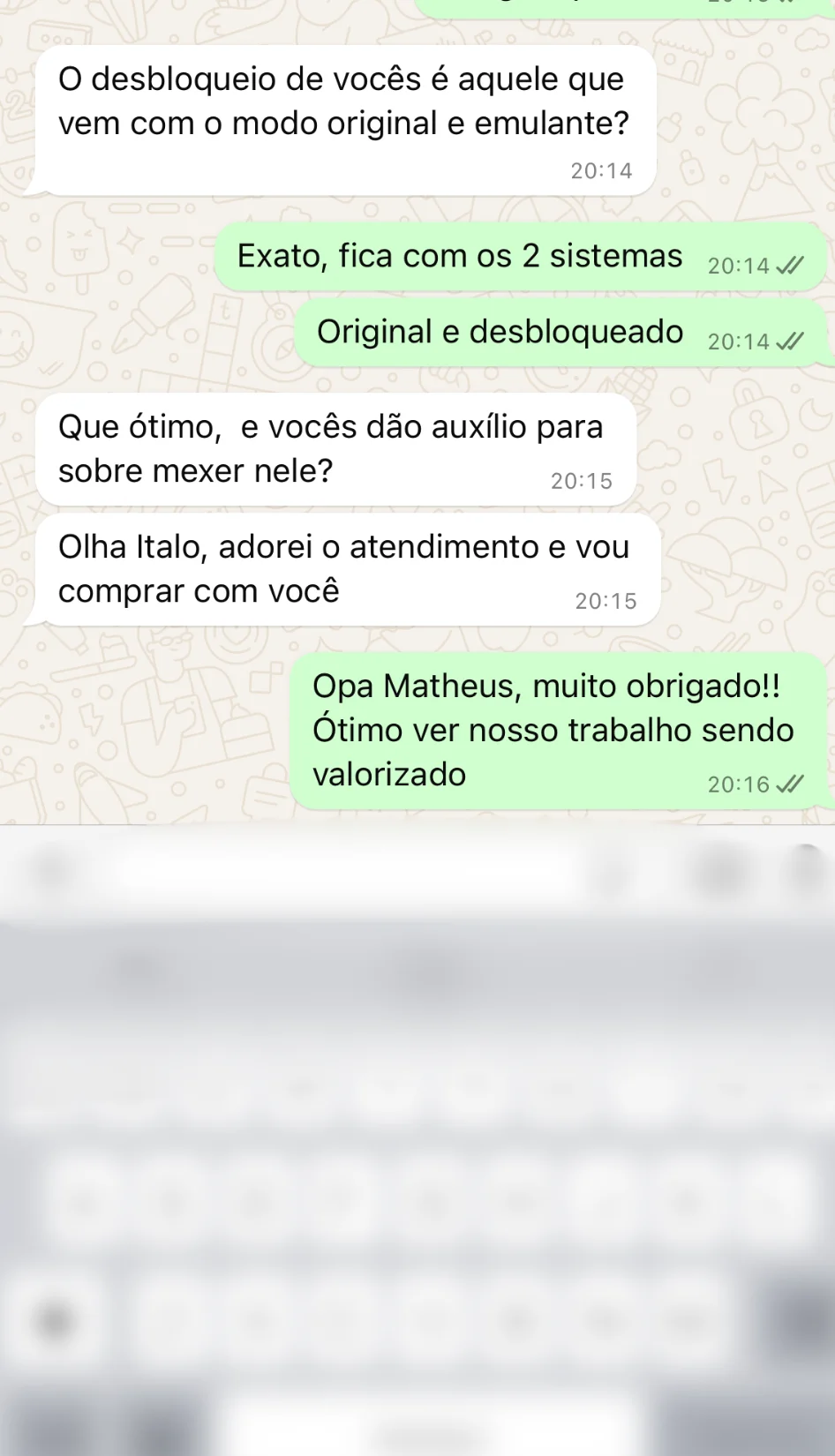Tap the keyboard backspace key

point(794,1321)
